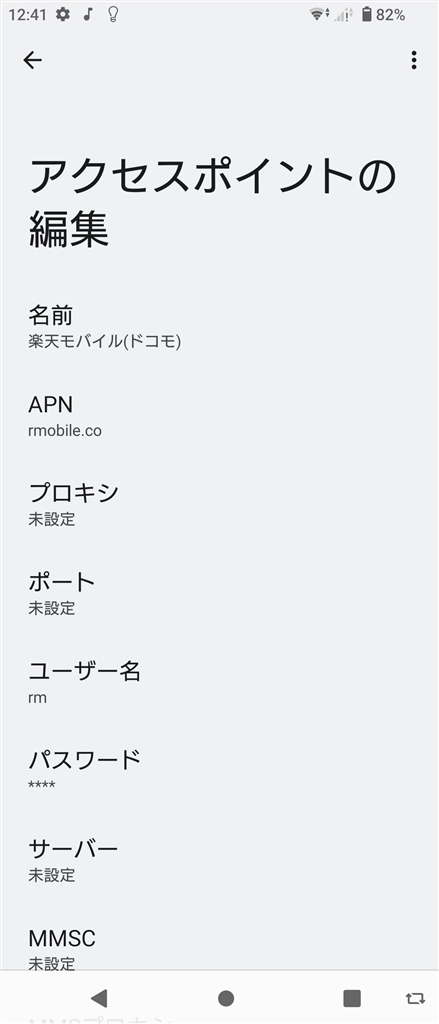Tap the system back triangle
439x1024 pixels.
click(x=99, y=998)
